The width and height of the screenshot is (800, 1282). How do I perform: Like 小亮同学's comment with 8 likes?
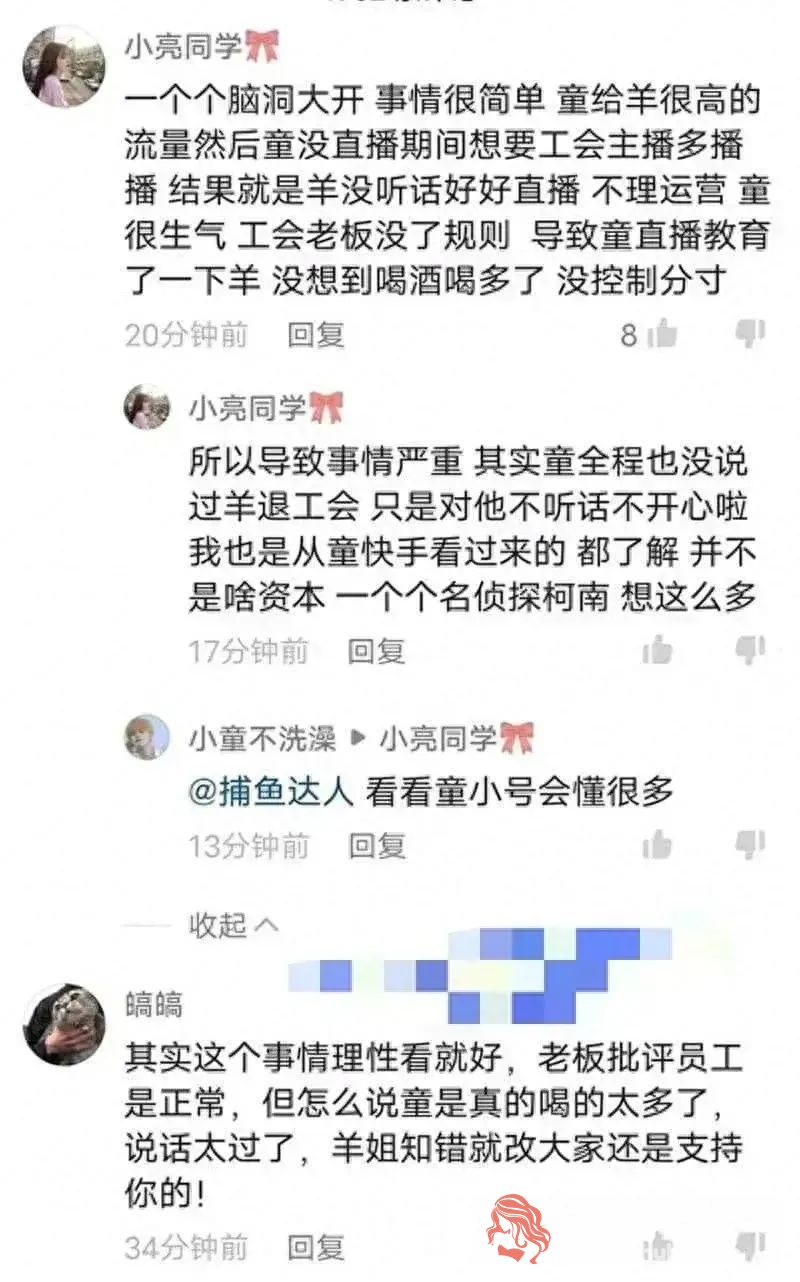(662, 335)
